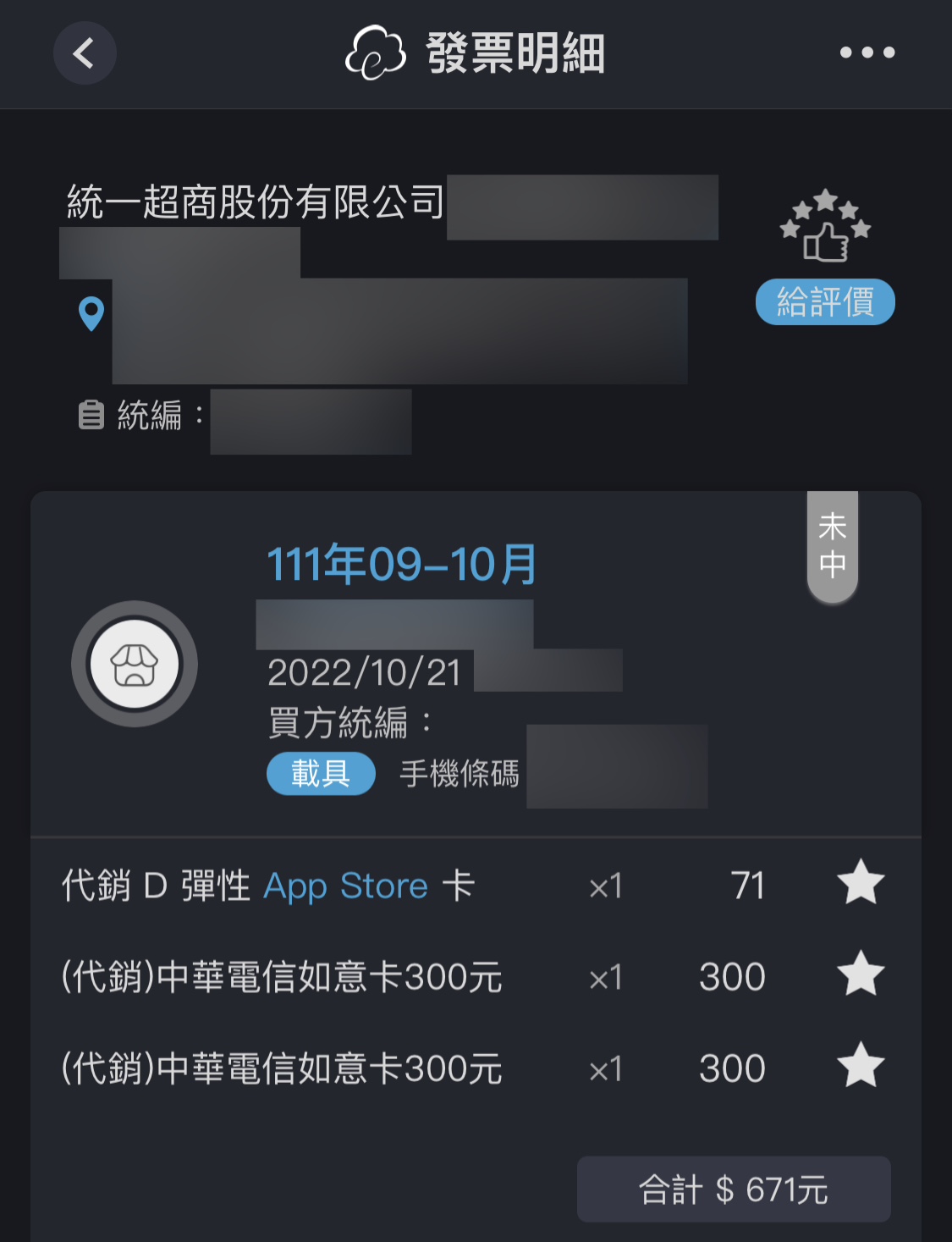
Task: Open the store location pin
Action: point(91,313)
